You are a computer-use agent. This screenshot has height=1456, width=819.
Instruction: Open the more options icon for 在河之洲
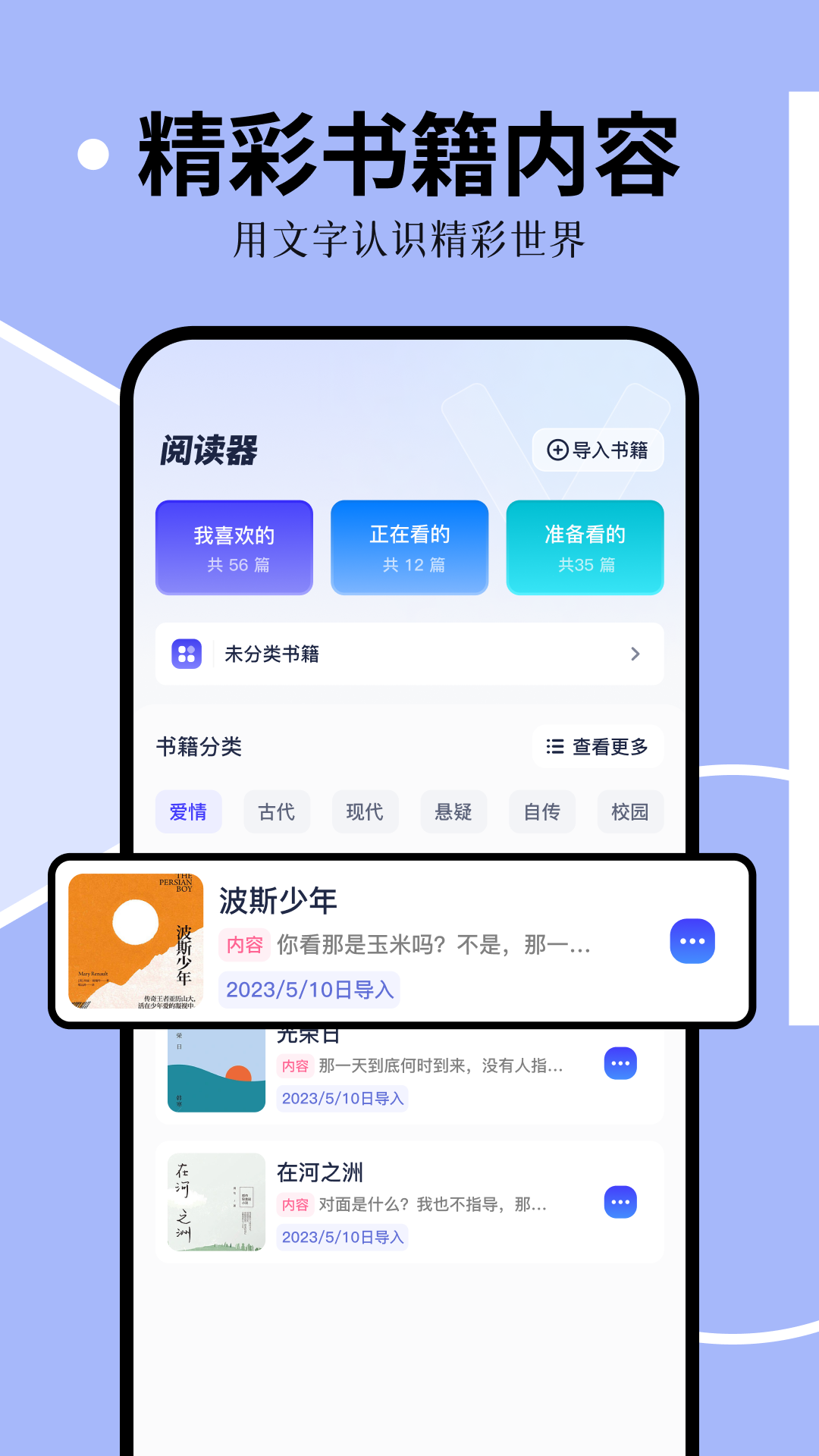click(x=621, y=1203)
